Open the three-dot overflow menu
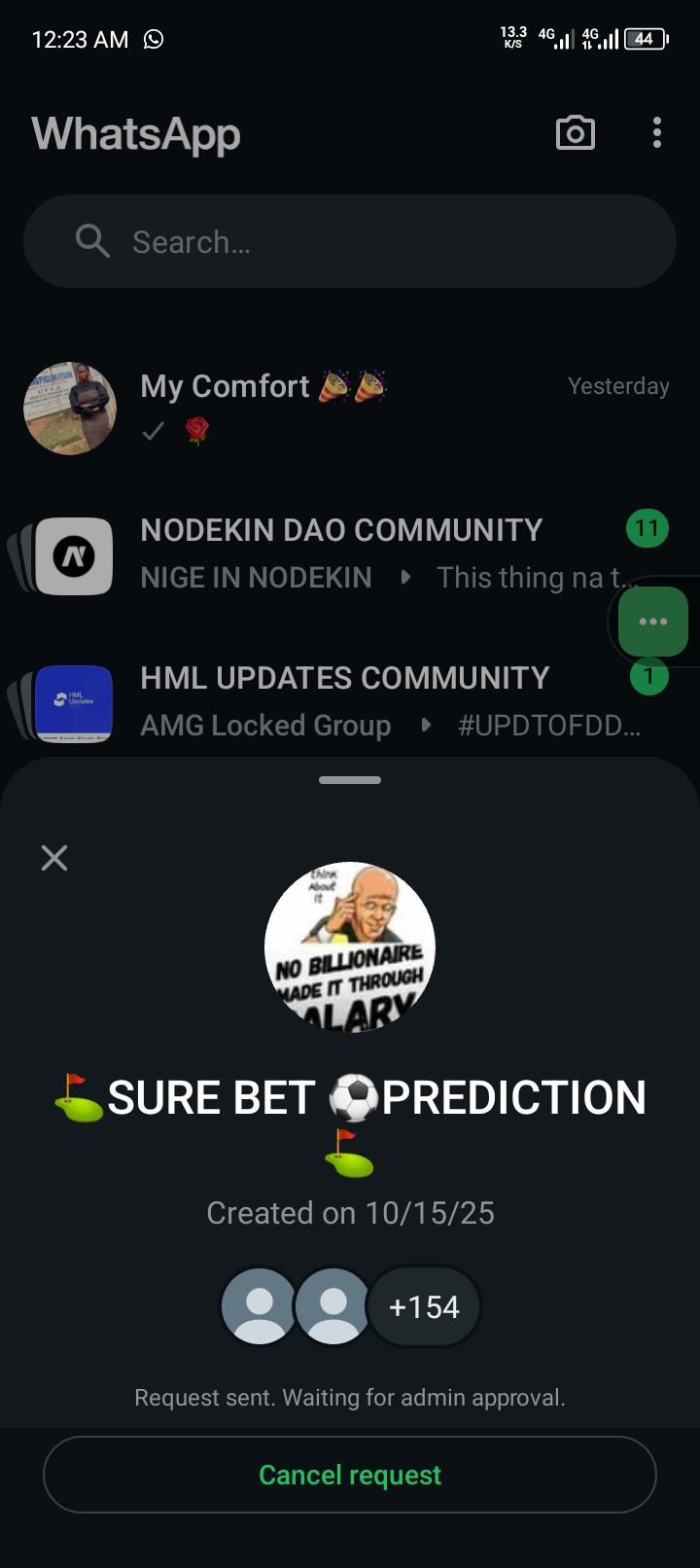 (x=657, y=133)
